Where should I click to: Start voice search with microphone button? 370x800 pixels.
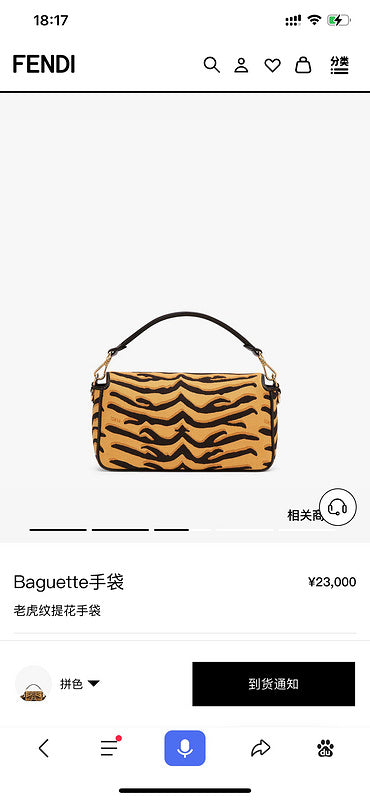point(185,748)
